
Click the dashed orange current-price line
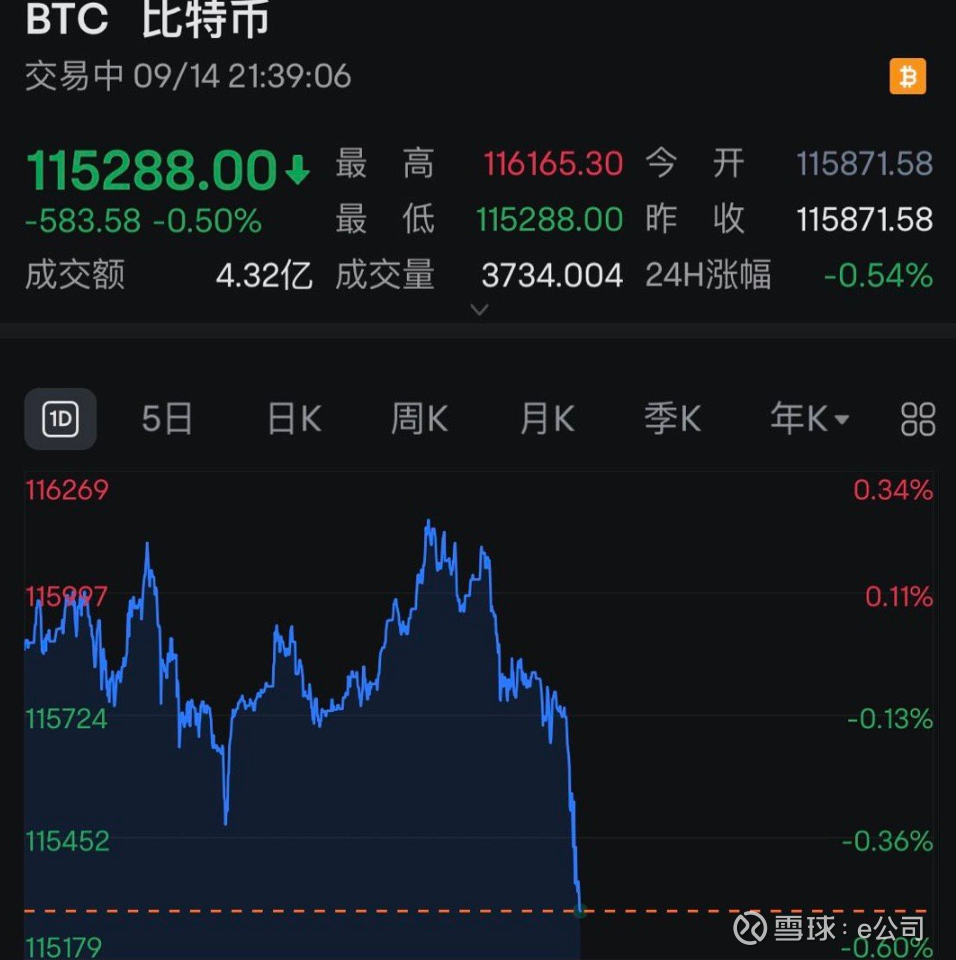click(x=300, y=911)
